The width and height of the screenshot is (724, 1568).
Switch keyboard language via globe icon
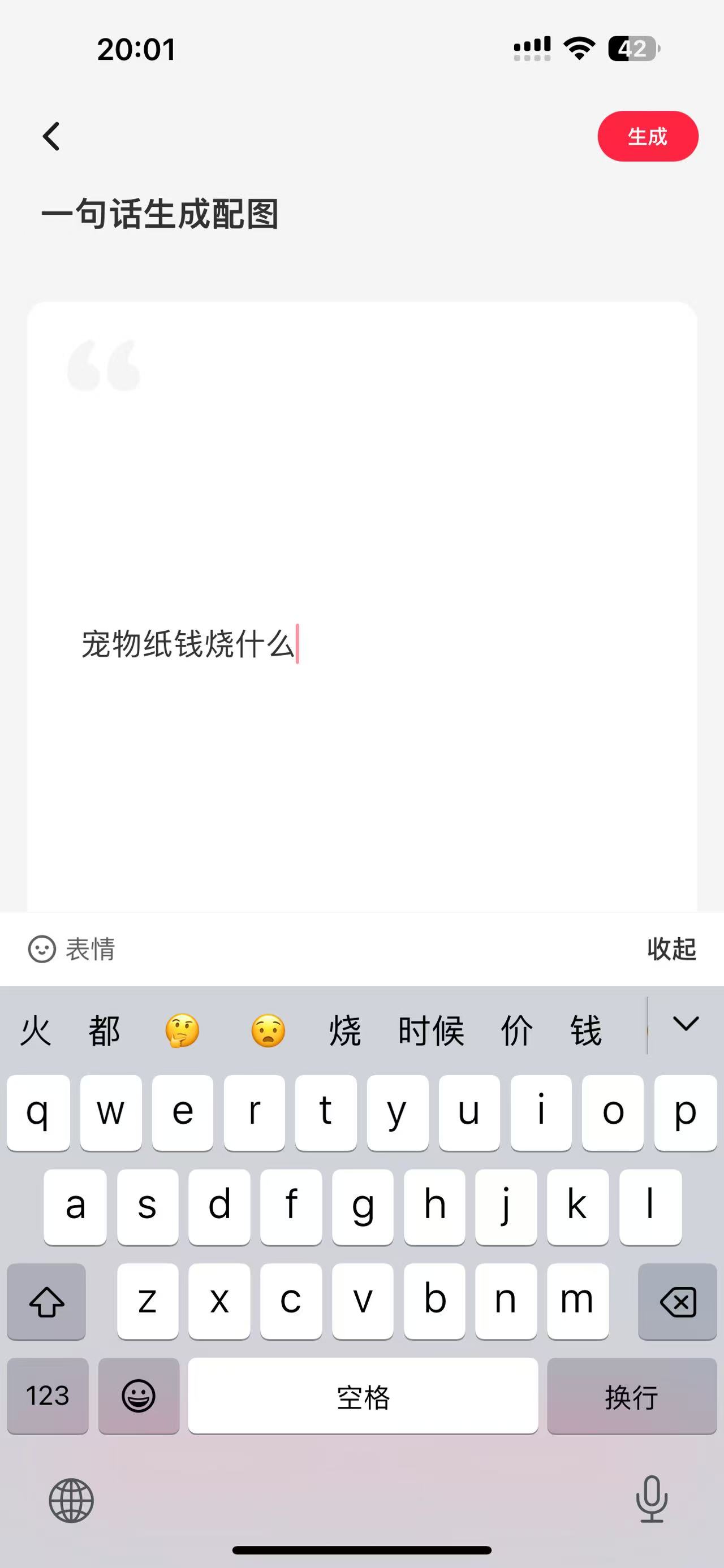coord(71,1500)
